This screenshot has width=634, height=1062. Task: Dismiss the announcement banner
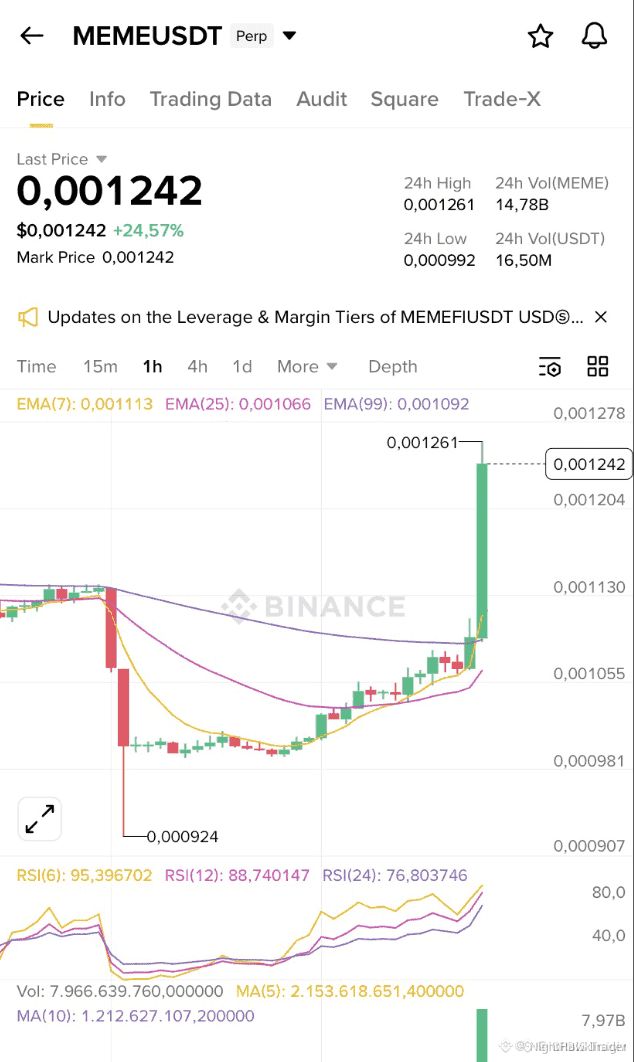point(601,317)
